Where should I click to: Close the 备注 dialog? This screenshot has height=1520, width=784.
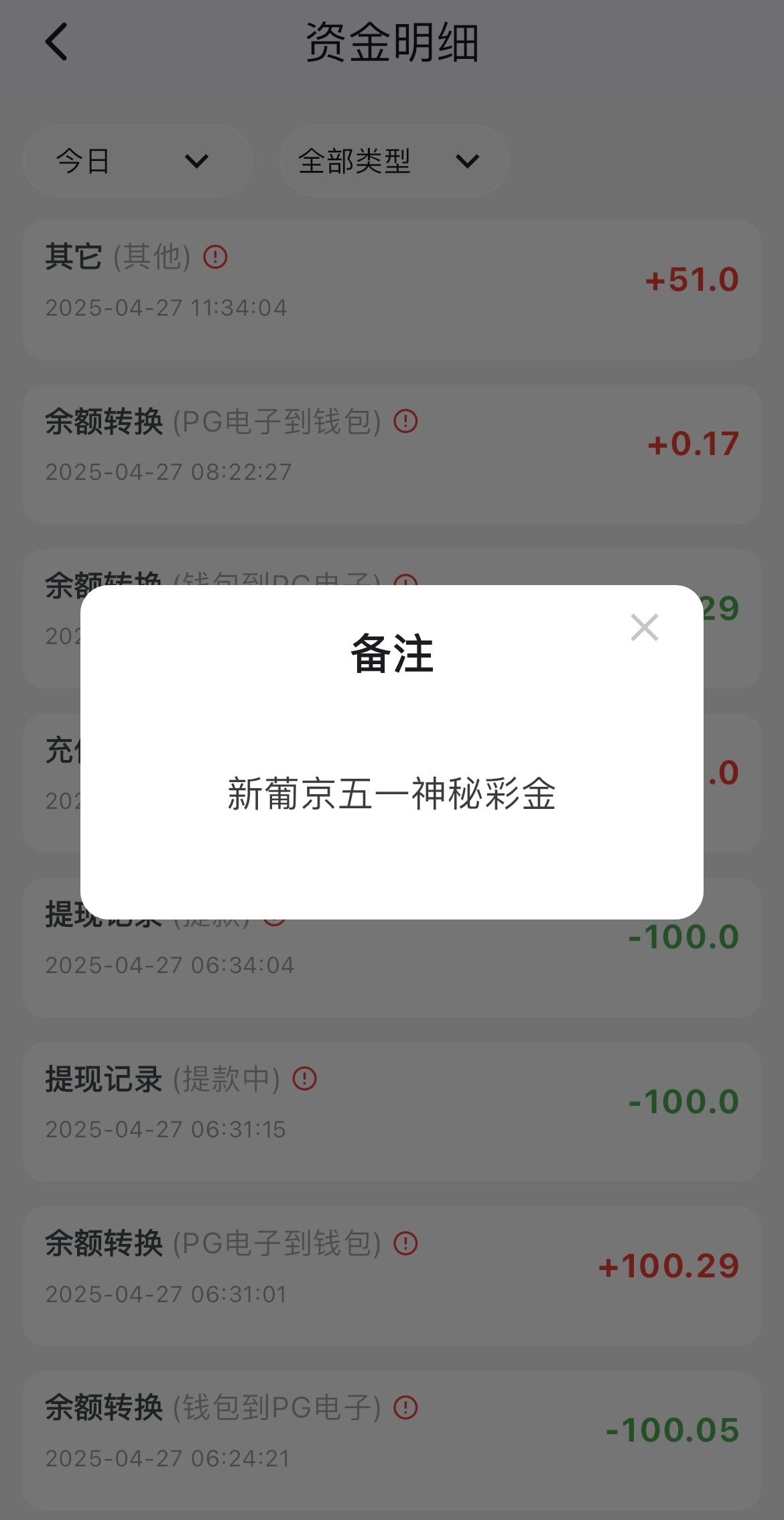pyautogui.click(x=645, y=627)
